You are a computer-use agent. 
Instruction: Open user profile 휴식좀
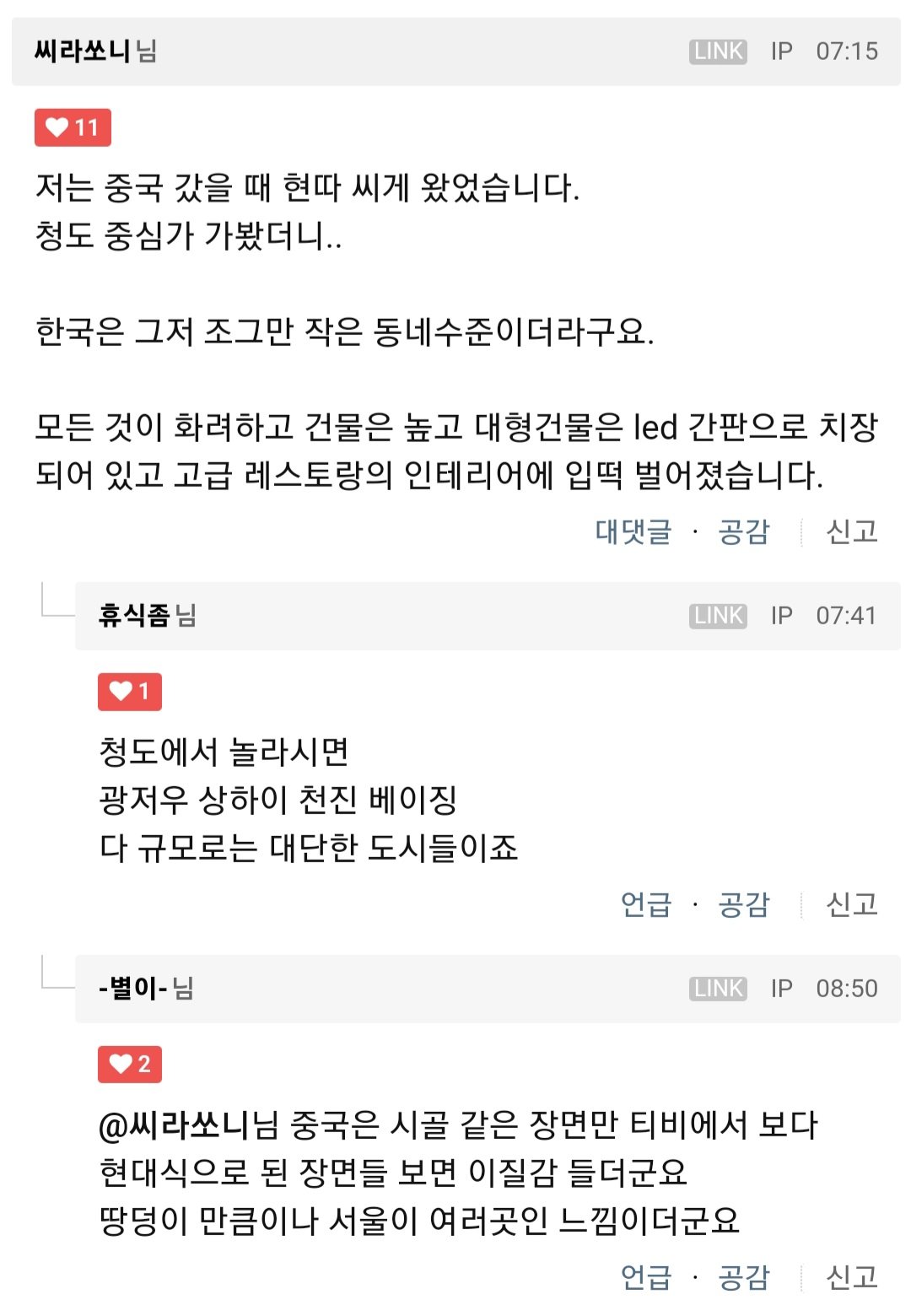[x=134, y=615]
